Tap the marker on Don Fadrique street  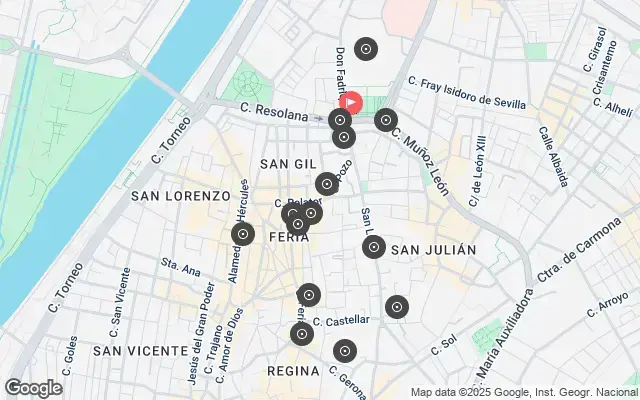[x=367, y=48]
